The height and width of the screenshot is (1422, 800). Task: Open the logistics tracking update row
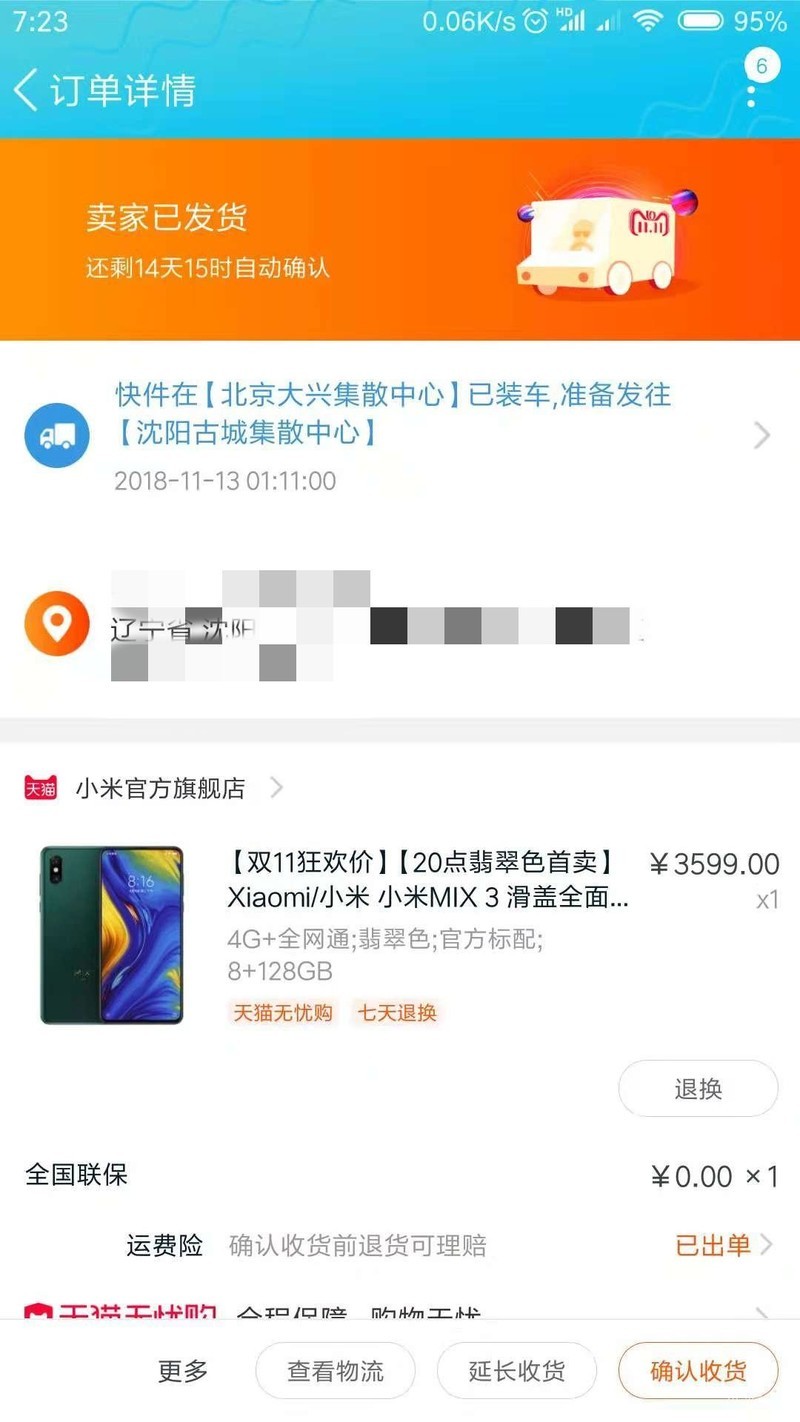click(400, 435)
